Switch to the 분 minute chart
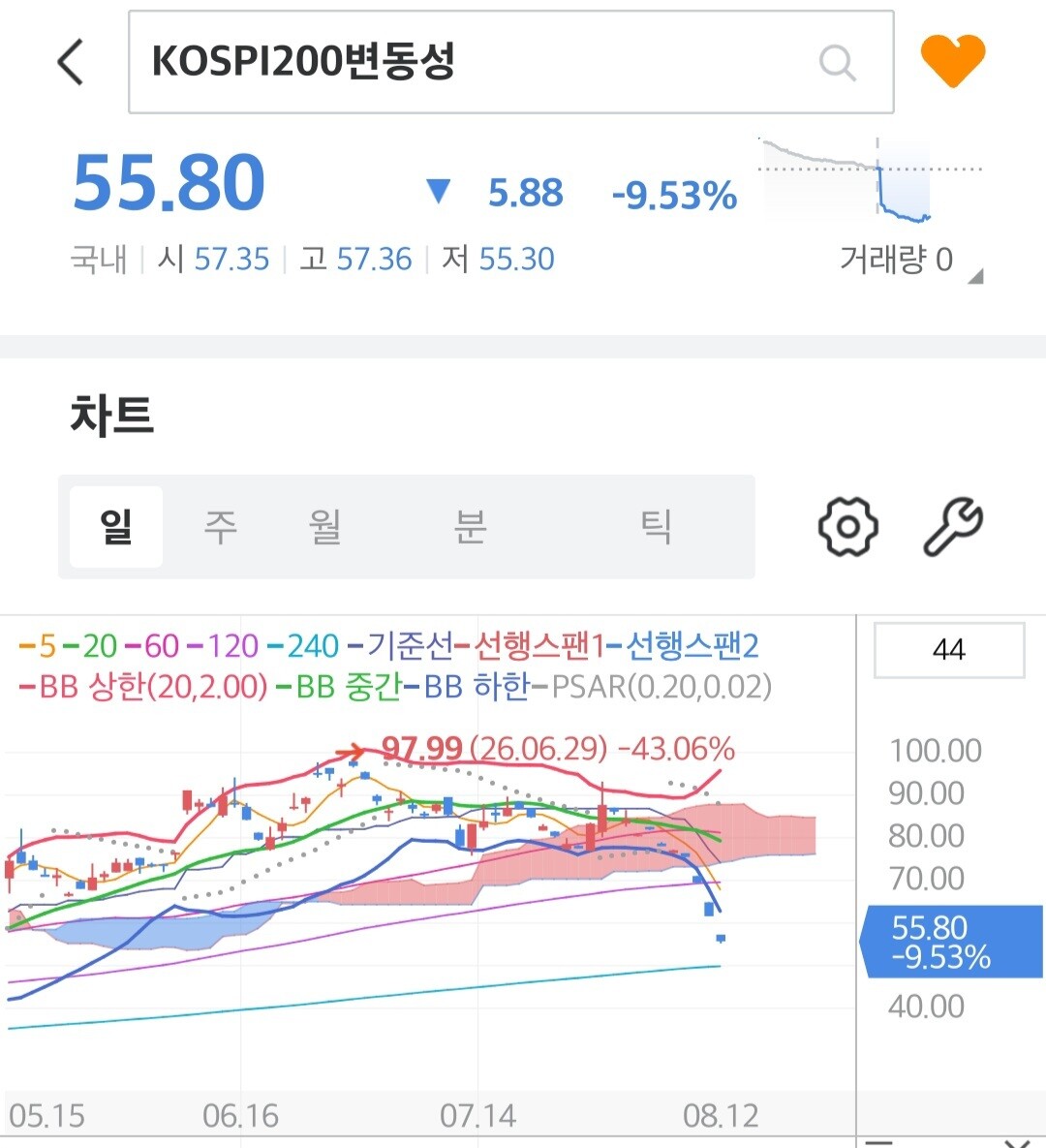Screen dimensions: 1046x1148 pos(470,526)
